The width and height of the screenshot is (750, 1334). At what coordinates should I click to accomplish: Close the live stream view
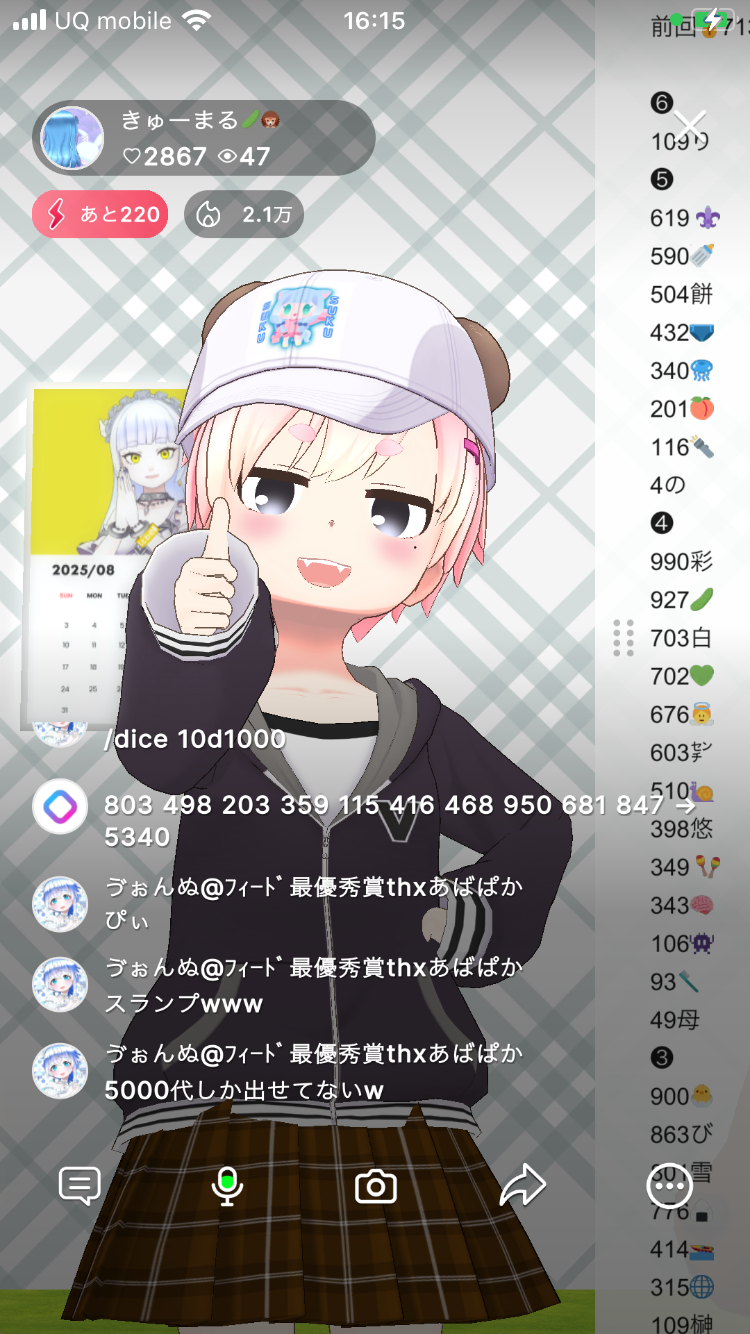(690, 126)
